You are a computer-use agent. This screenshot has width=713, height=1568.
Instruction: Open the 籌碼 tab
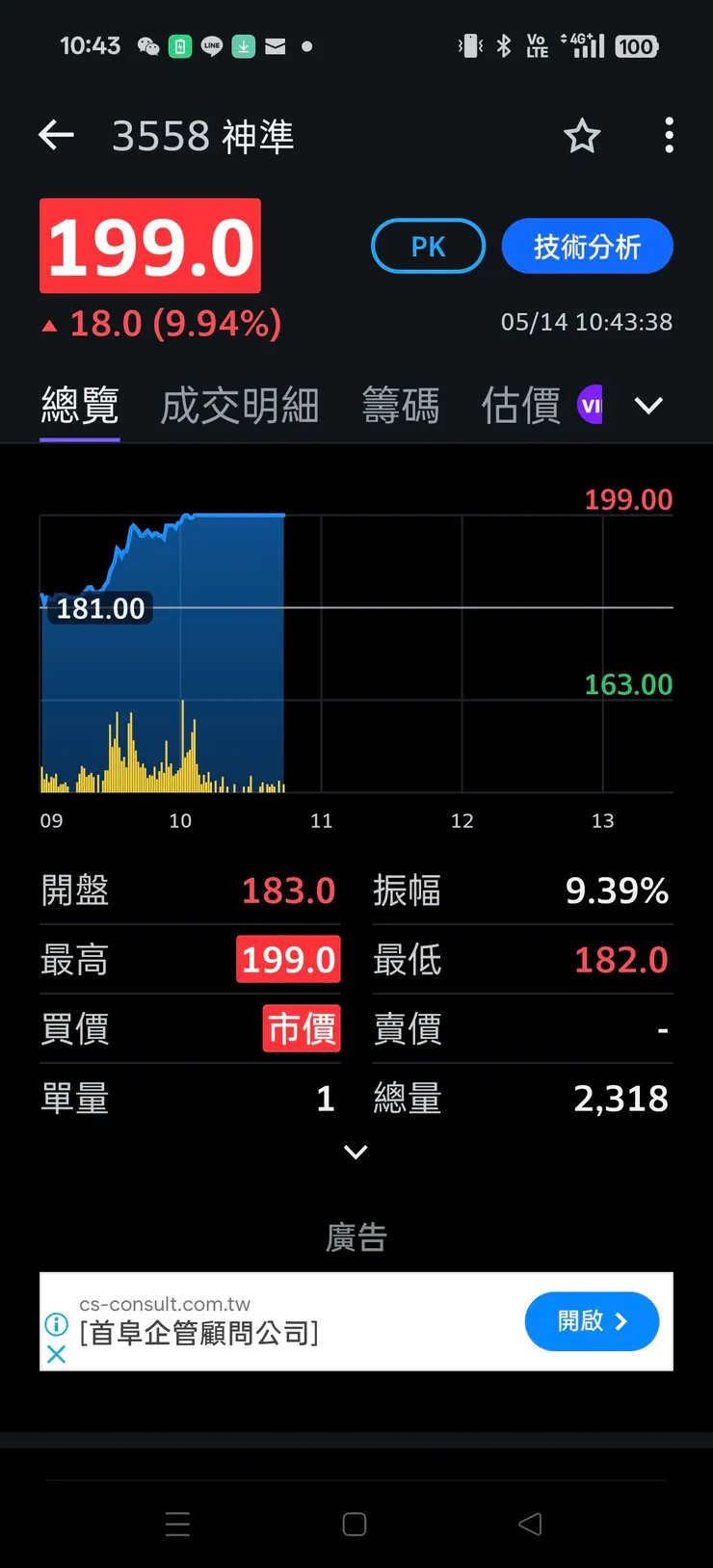tap(401, 406)
